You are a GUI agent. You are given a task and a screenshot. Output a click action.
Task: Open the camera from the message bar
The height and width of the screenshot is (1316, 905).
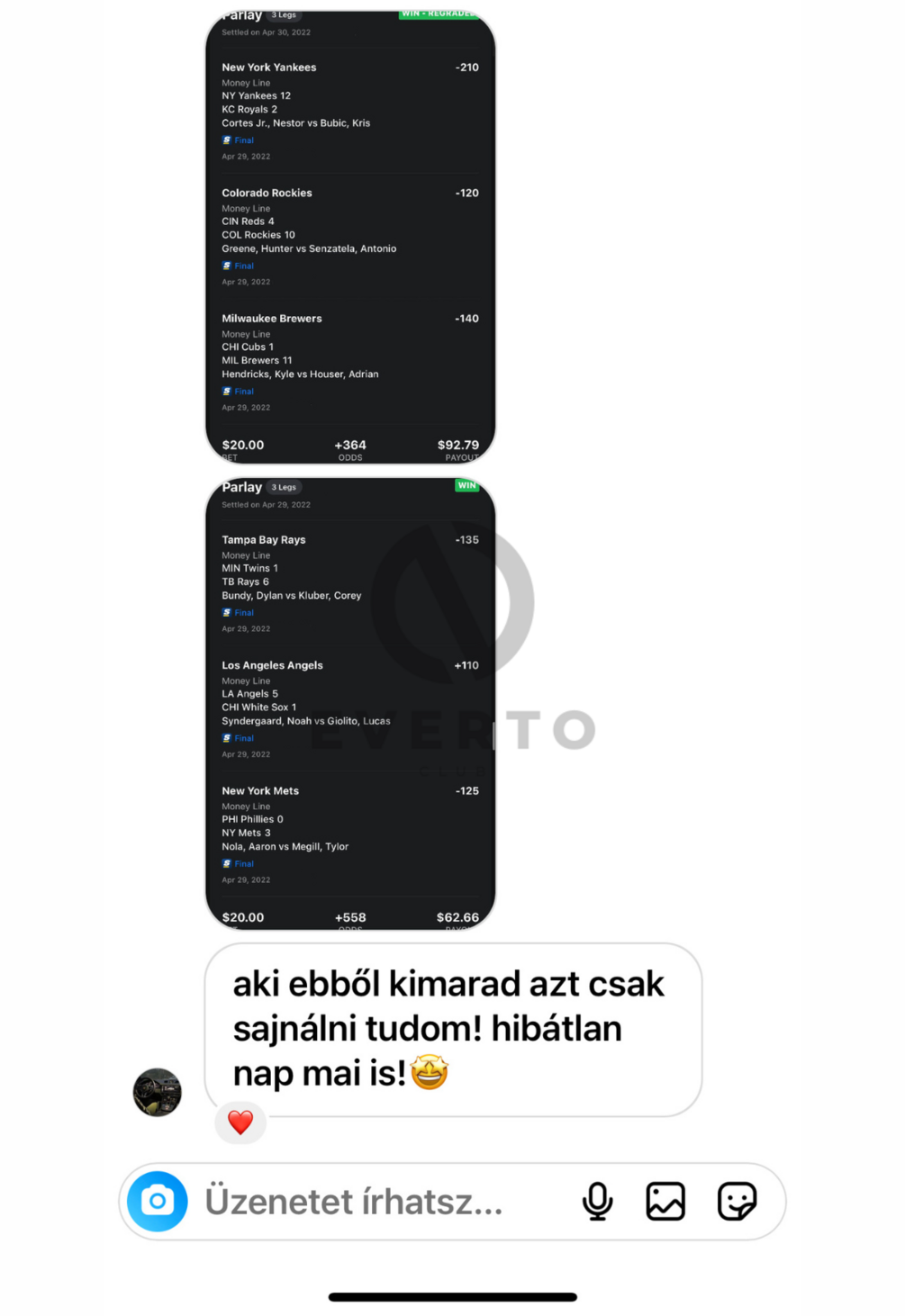point(158,1201)
